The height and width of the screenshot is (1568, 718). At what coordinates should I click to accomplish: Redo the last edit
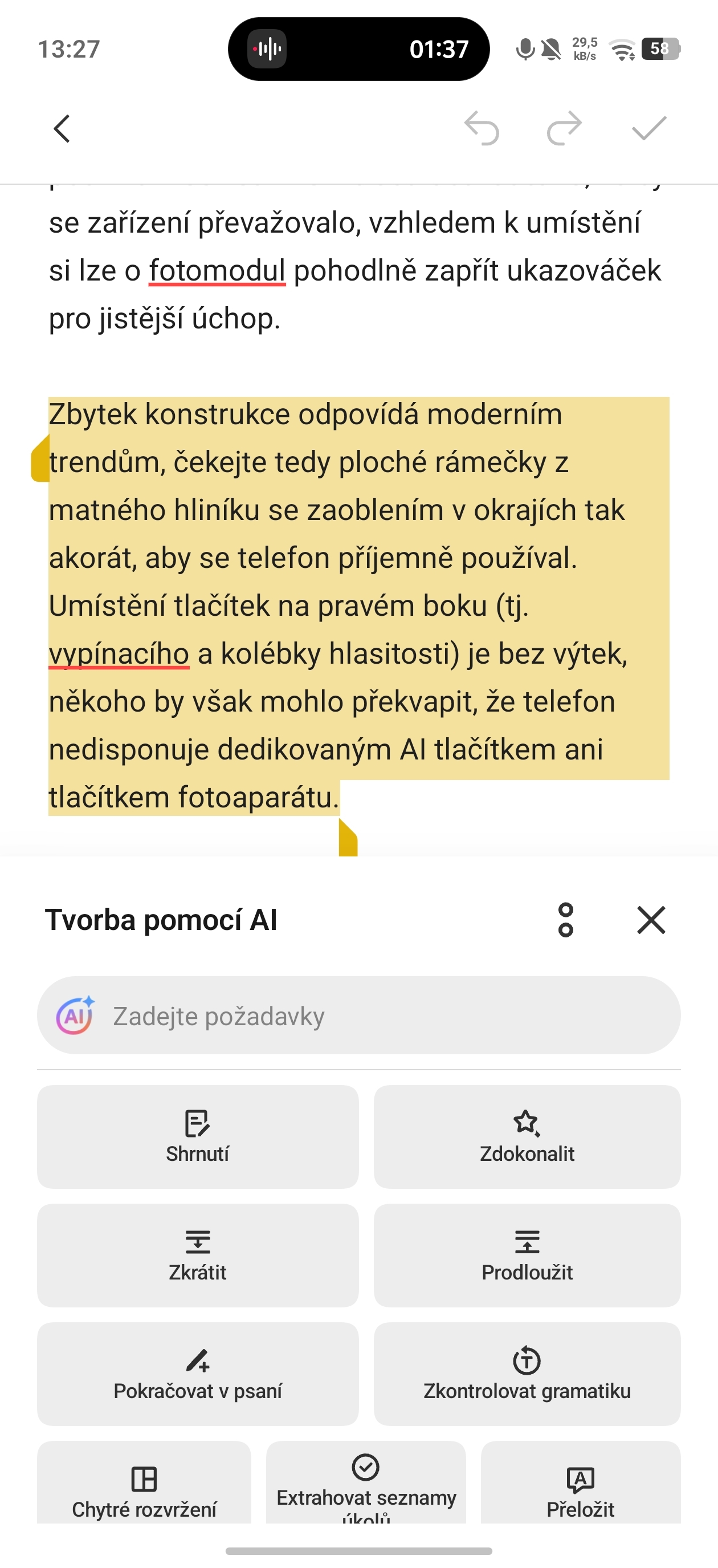click(x=564, y=129)
